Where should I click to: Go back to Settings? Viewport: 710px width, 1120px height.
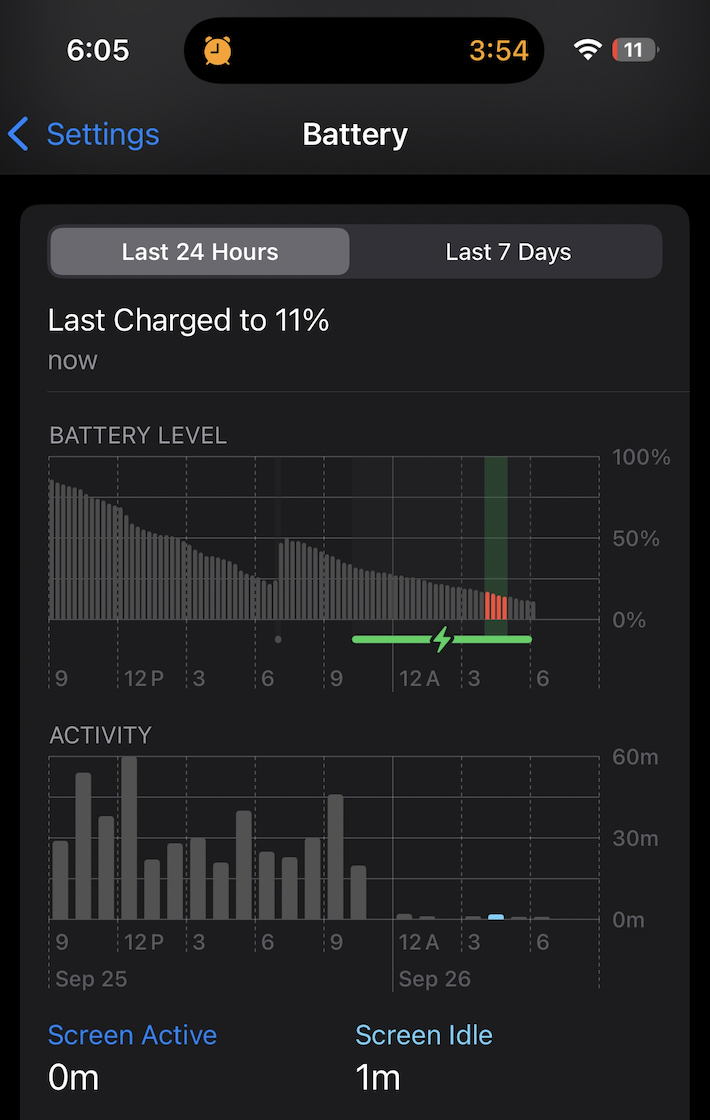(84, 134)
